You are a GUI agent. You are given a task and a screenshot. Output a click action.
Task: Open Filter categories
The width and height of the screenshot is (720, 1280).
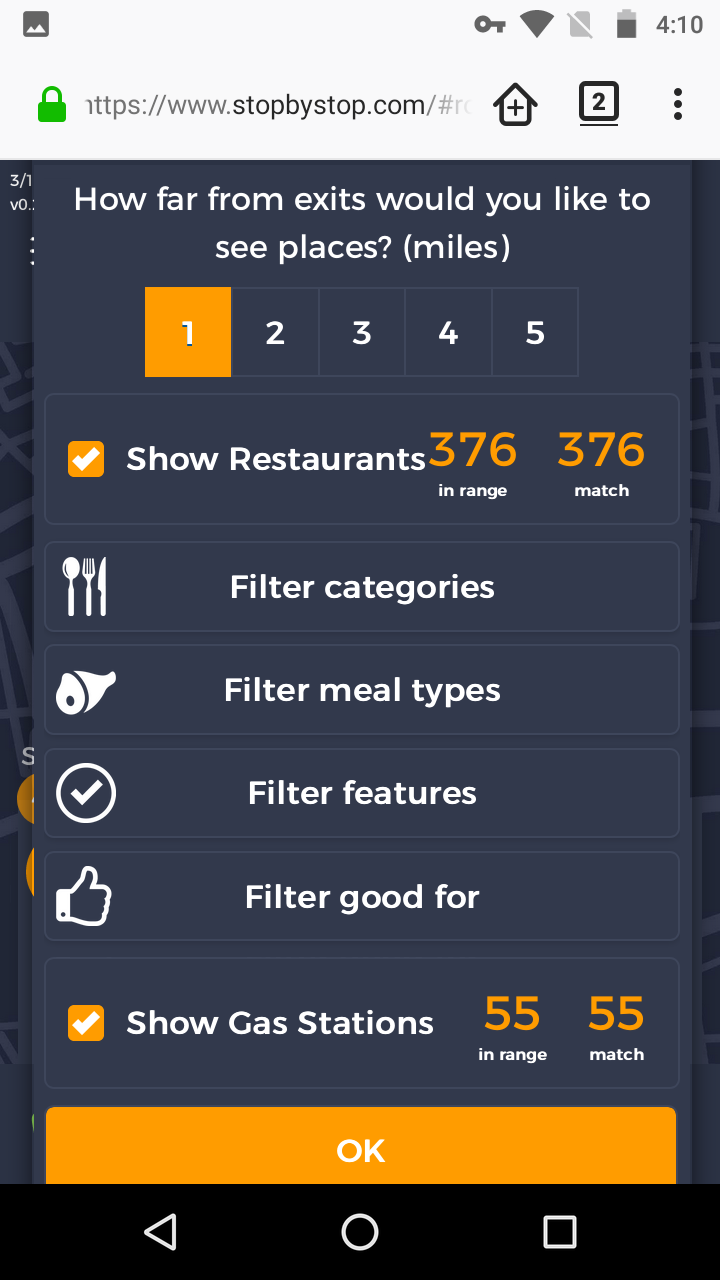(362, 587)
